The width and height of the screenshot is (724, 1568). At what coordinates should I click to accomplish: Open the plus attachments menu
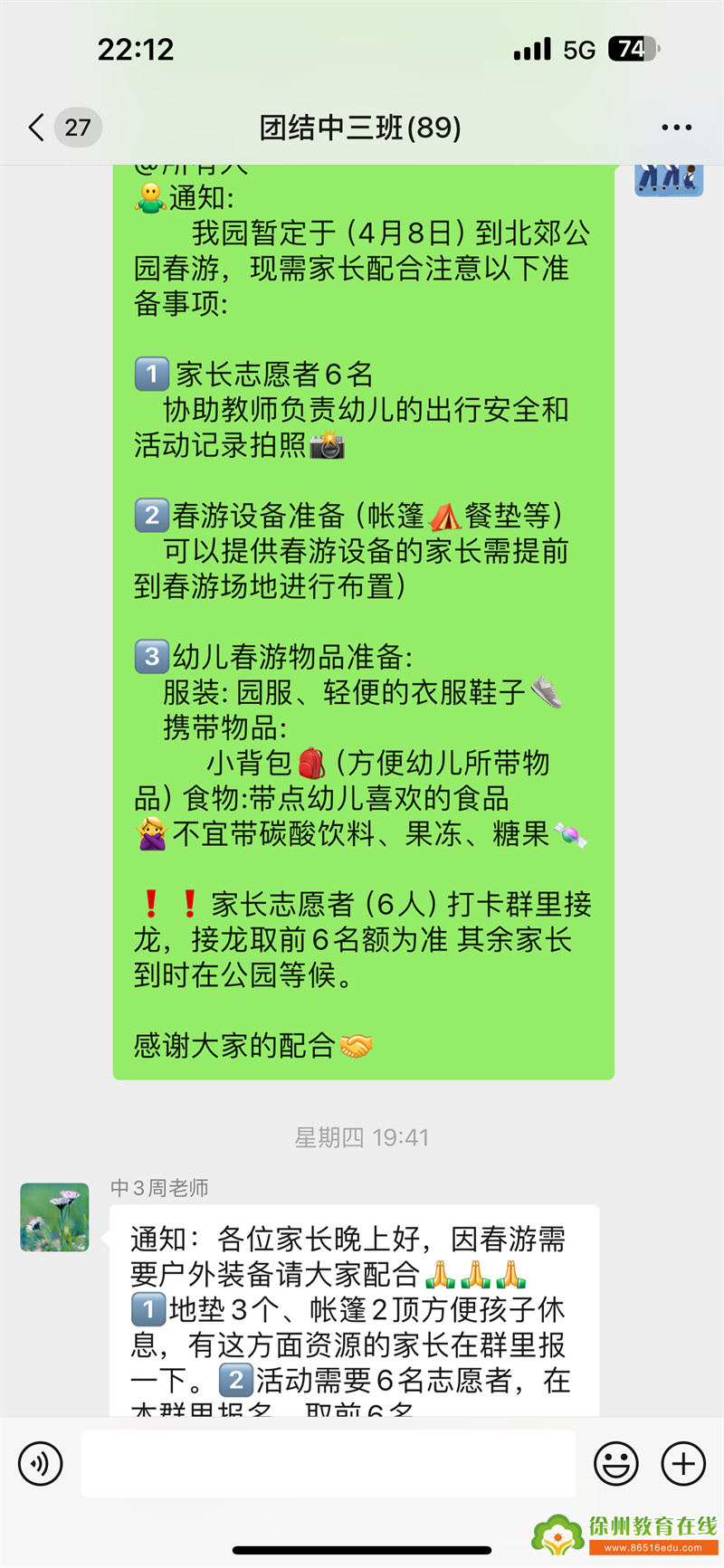[x=683, y=1463]
